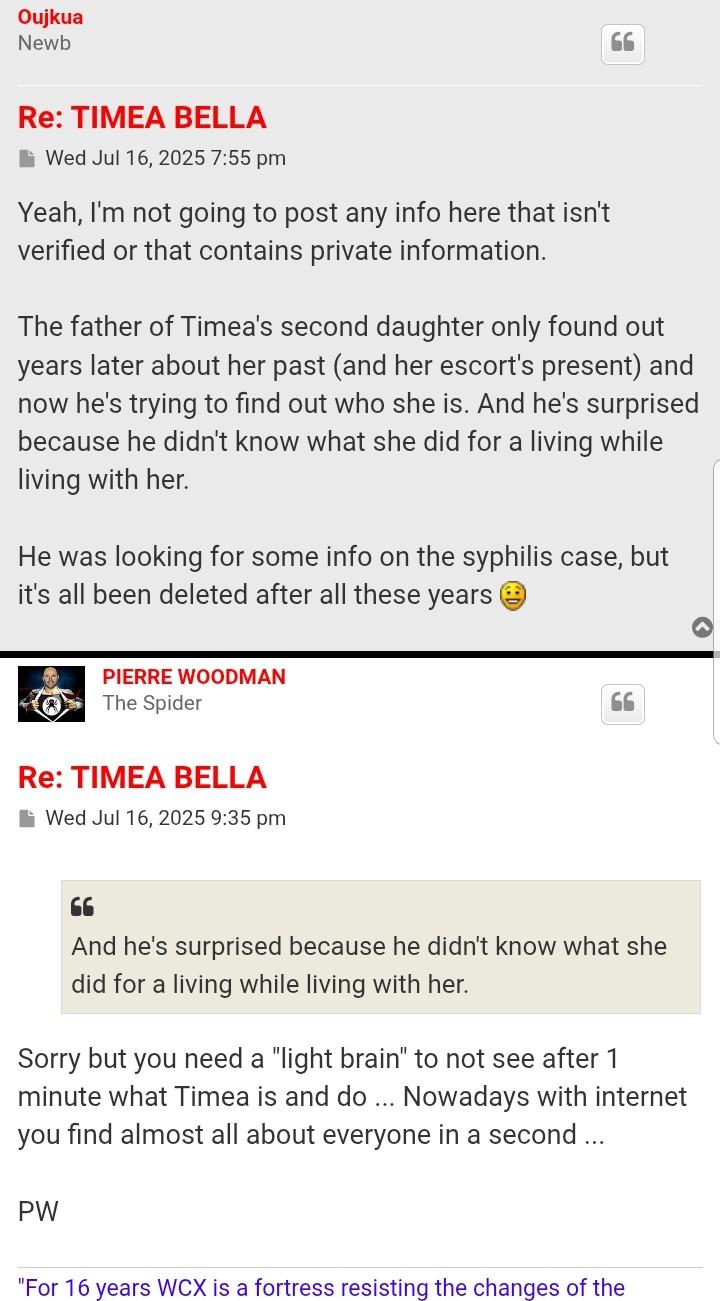Viewport: 720px width, 1301px height.
Task: Open PIERRE WOODMAN's Re: TIMEA BELLA title
Action: click(x=142, y=778)
